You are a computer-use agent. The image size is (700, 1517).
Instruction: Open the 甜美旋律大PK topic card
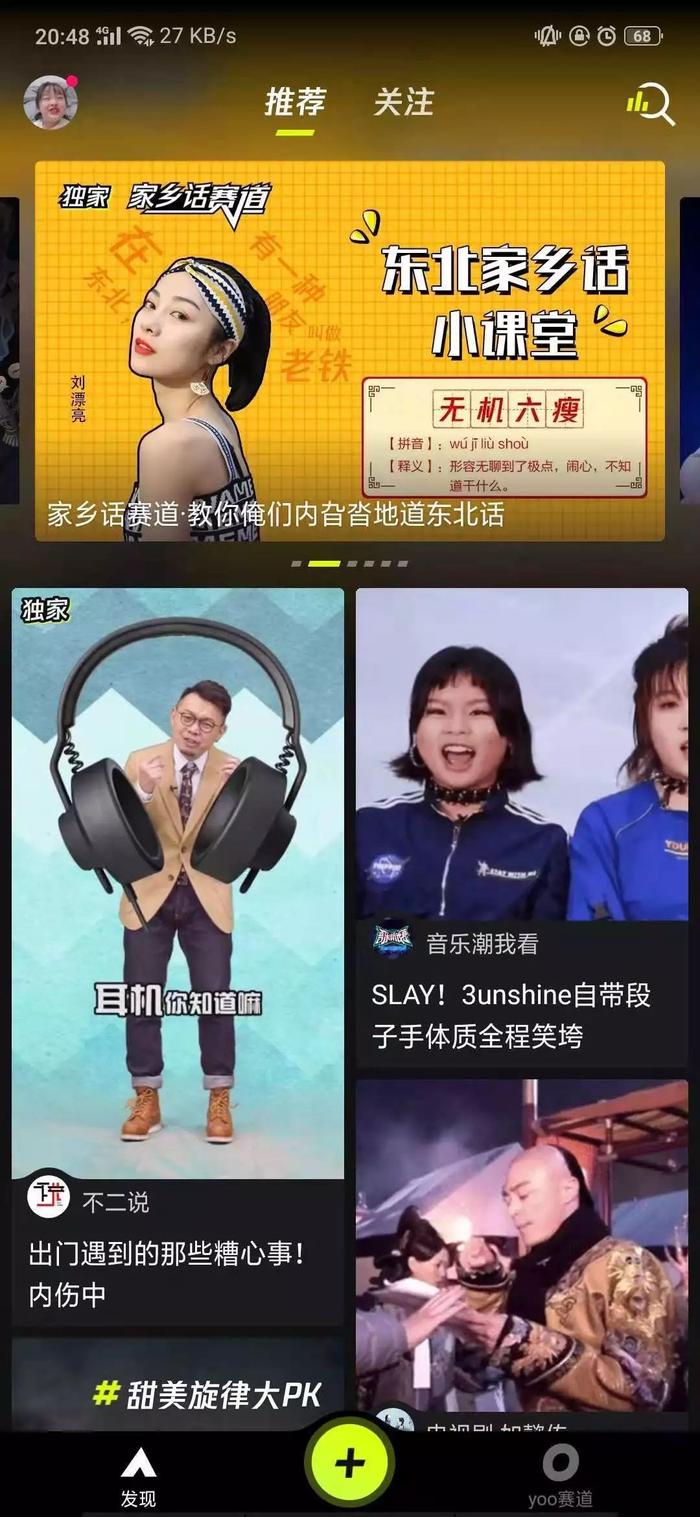177,1392
